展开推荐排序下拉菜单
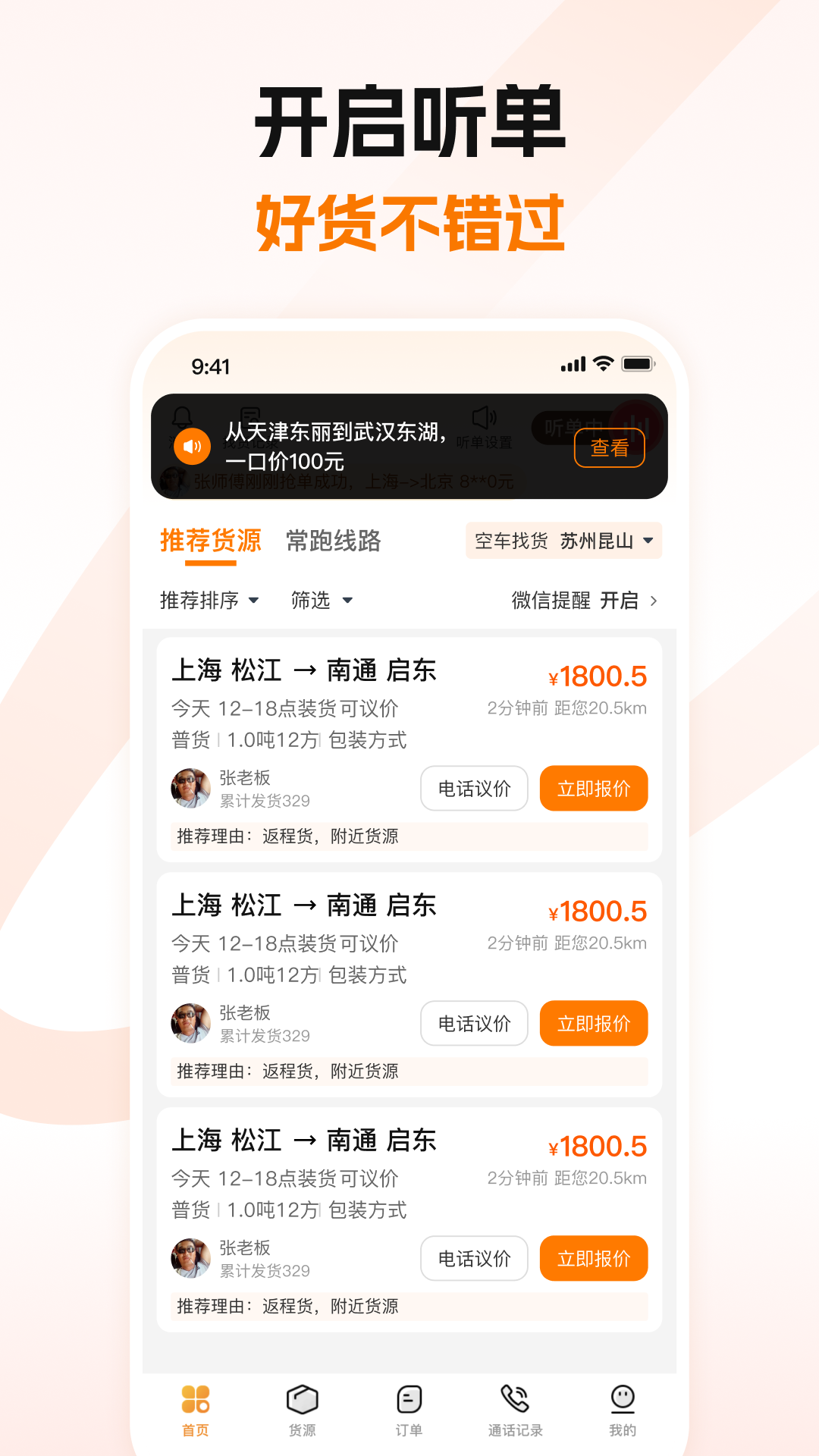The width and height of the screenshot is (819, 1456). [207, 600]
